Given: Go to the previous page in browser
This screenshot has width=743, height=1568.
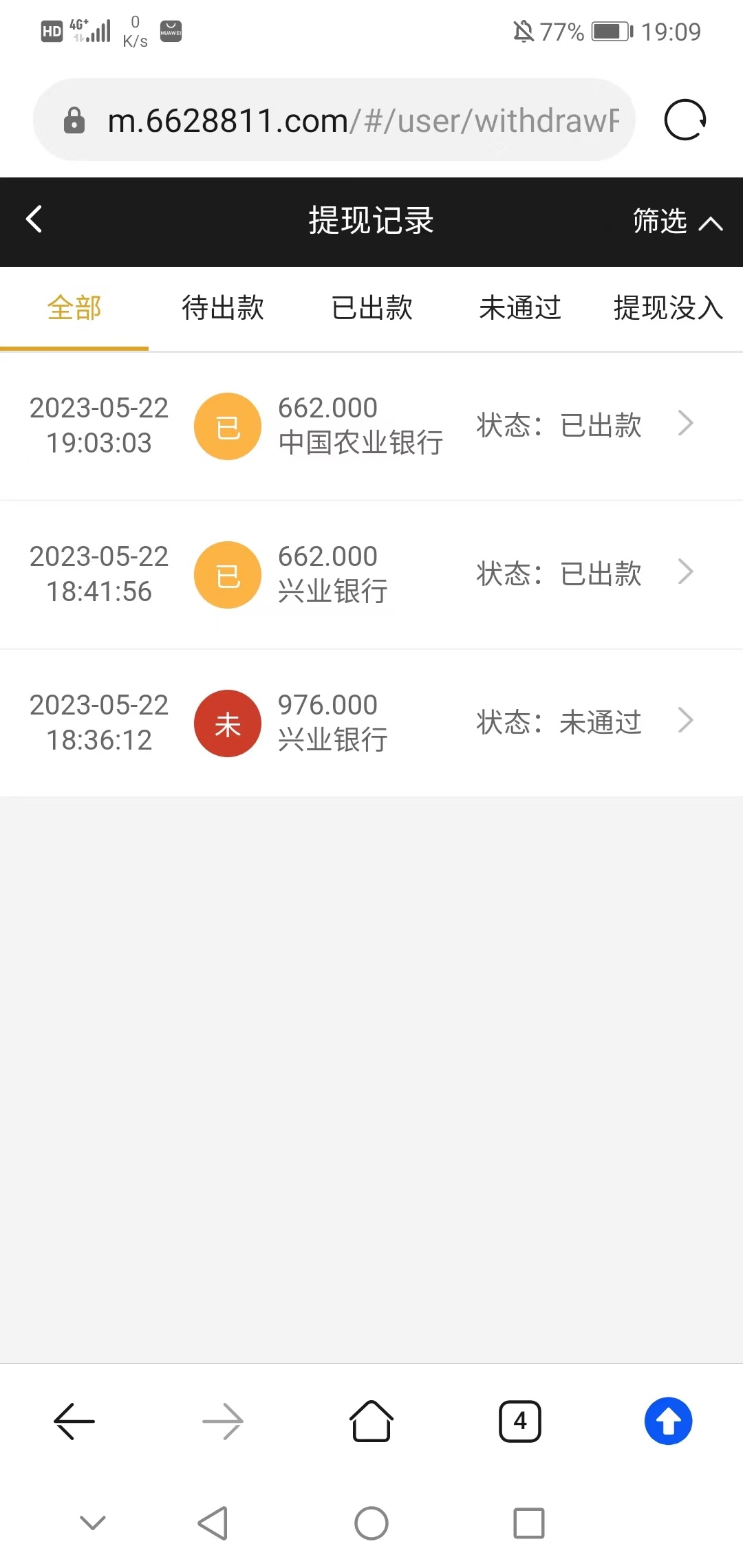Looking at the screenshot, I should (74, 1421).
